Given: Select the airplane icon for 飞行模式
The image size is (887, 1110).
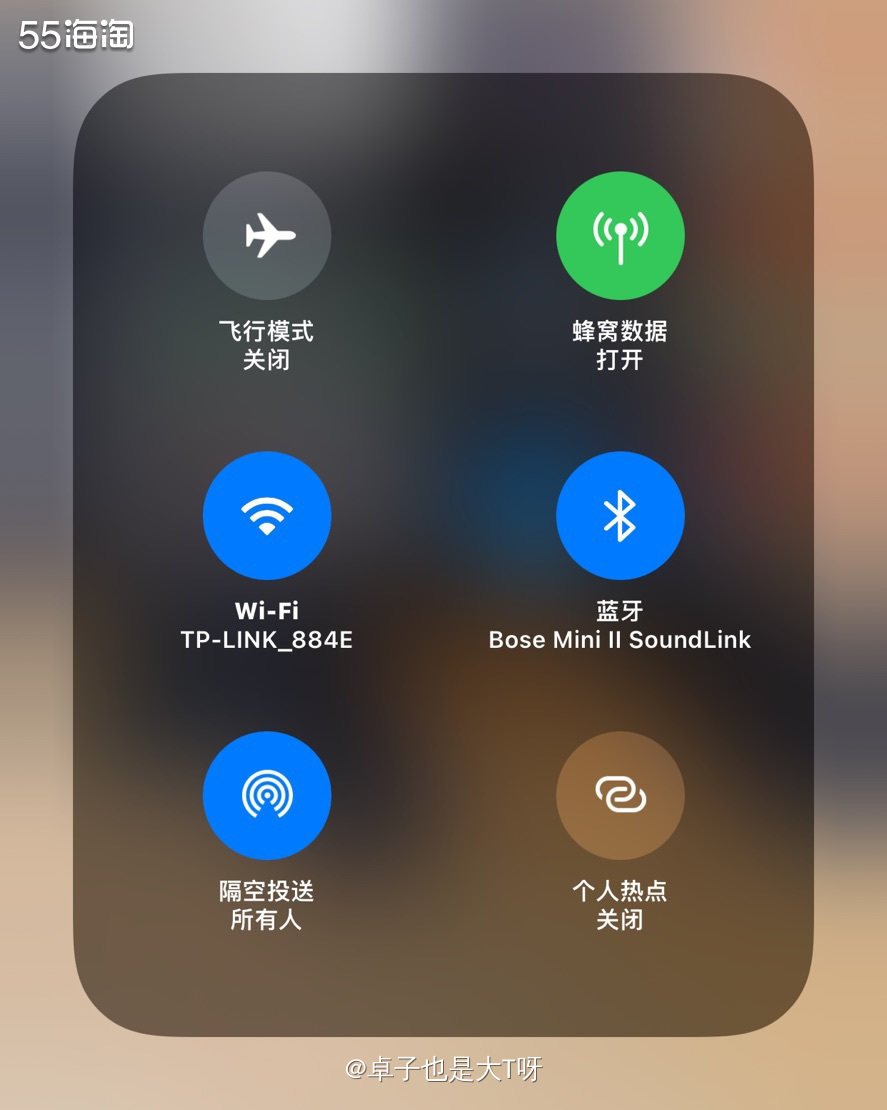Looking at the screenshot, I should coord(266,234).
